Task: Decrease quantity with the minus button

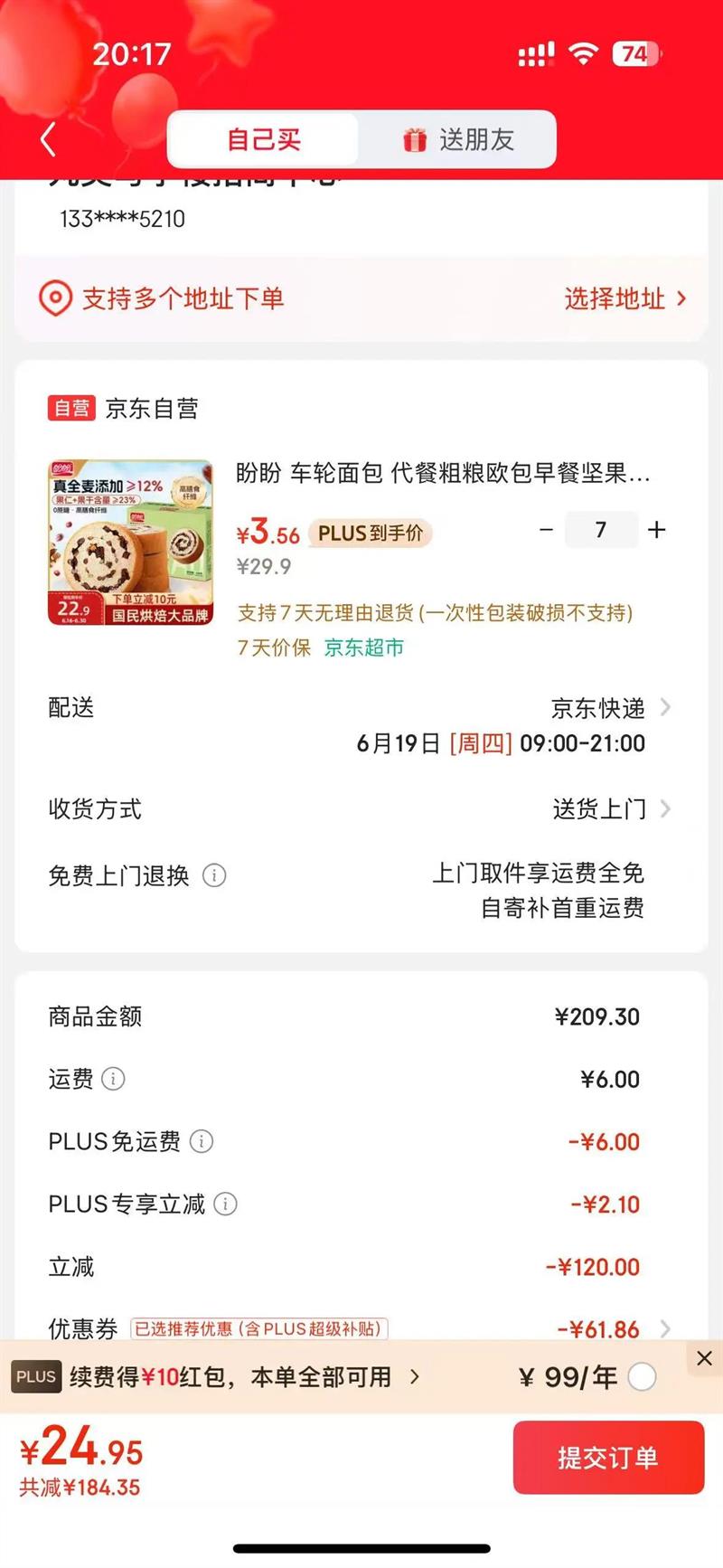Action: (x=546, y=530)
